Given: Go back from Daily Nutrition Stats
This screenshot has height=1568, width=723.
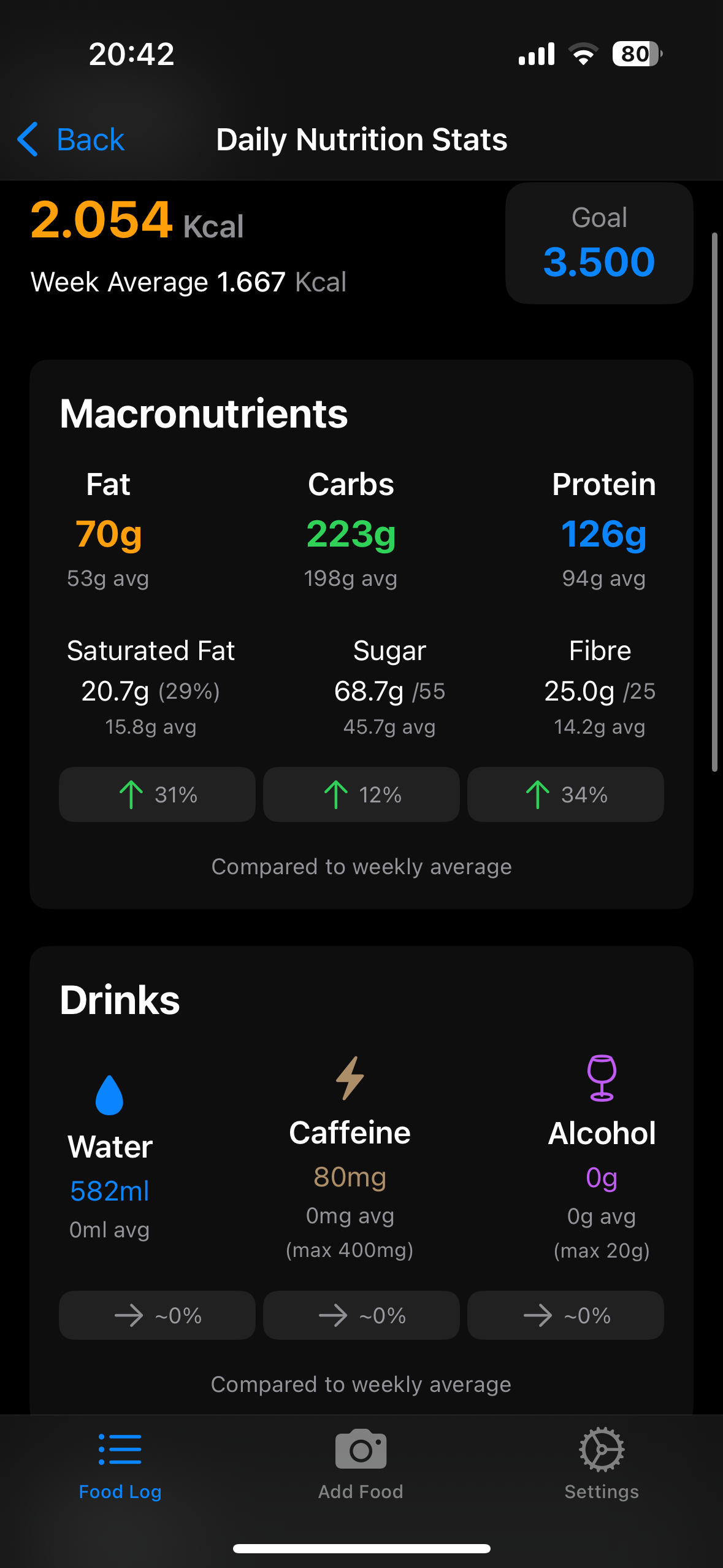Looking at the screenshot, I should pos(71,140).
